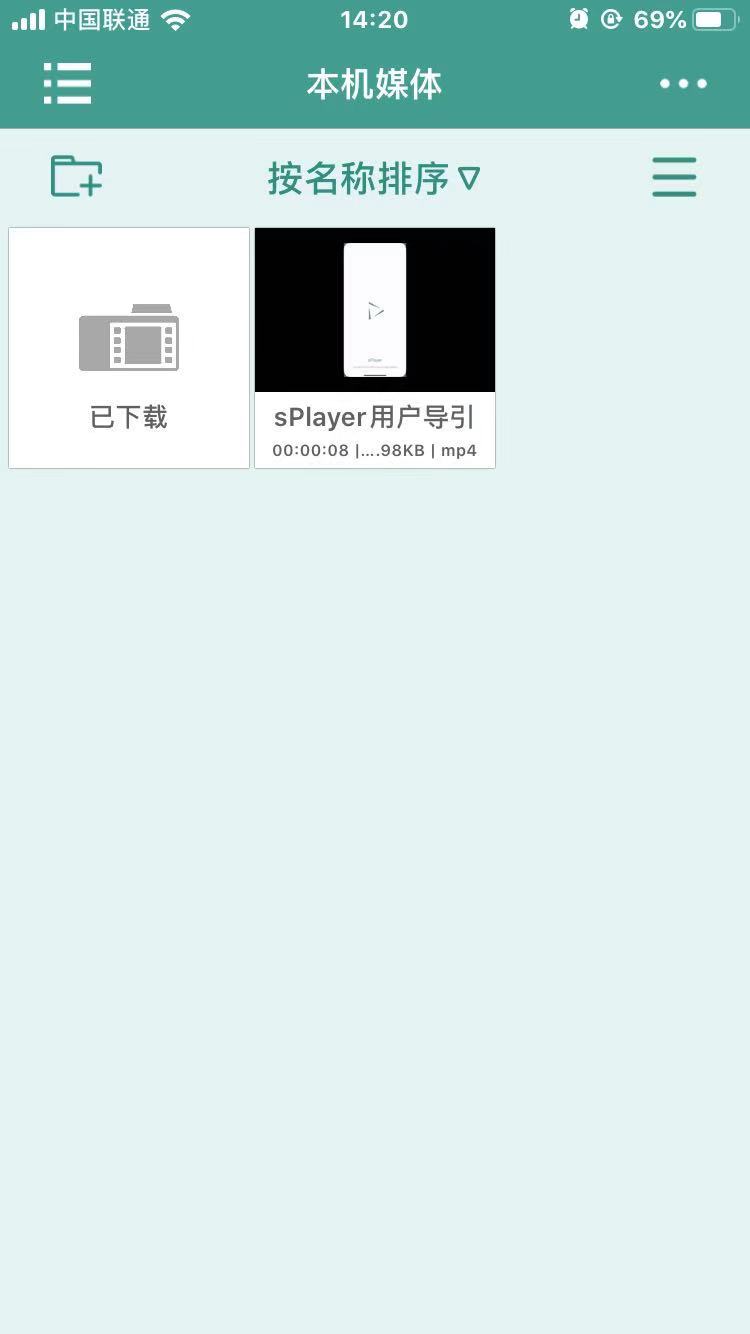750x1334 pixels.
Task: Open the side menu list icon
Action: pos(67,84)
